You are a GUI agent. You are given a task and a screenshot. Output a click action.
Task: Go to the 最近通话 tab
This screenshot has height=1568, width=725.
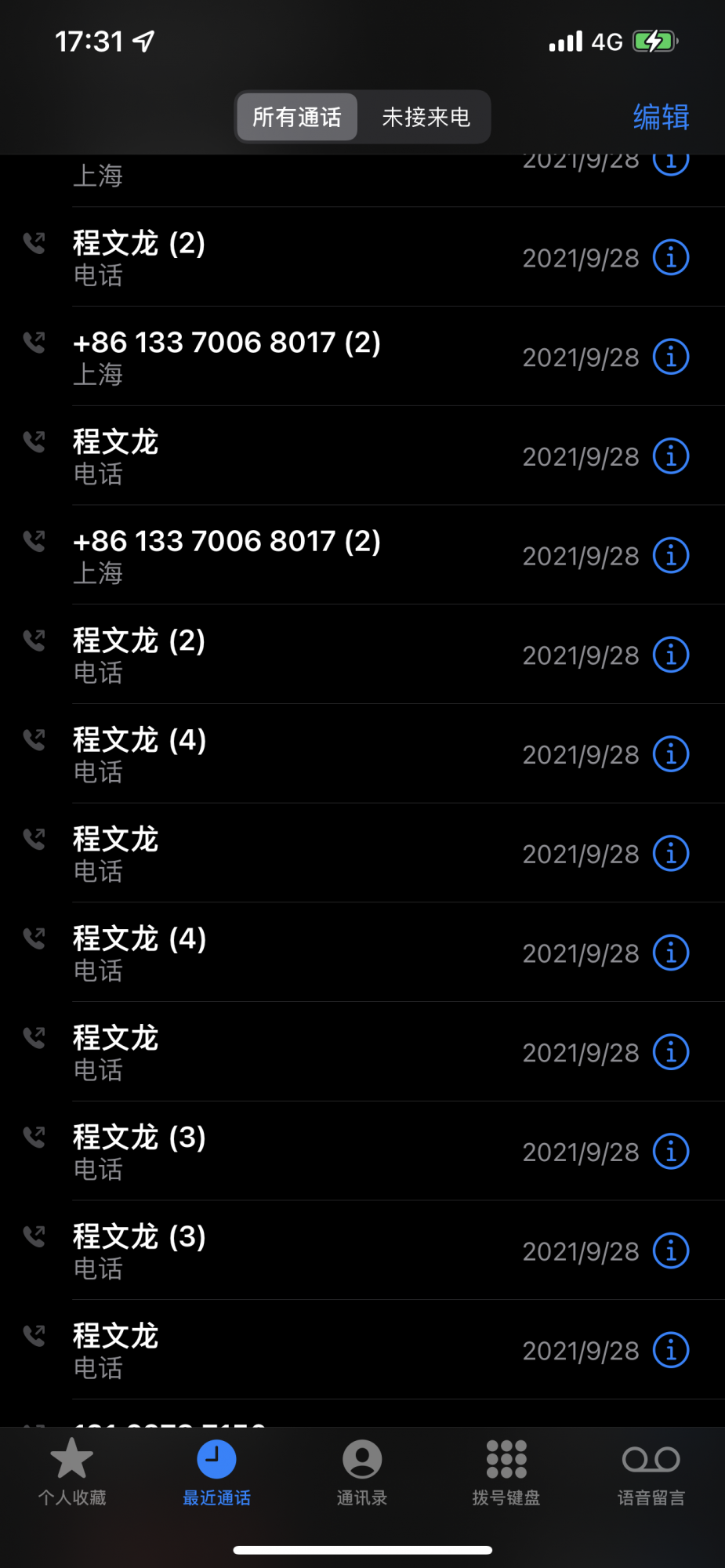coord(216,1473)
